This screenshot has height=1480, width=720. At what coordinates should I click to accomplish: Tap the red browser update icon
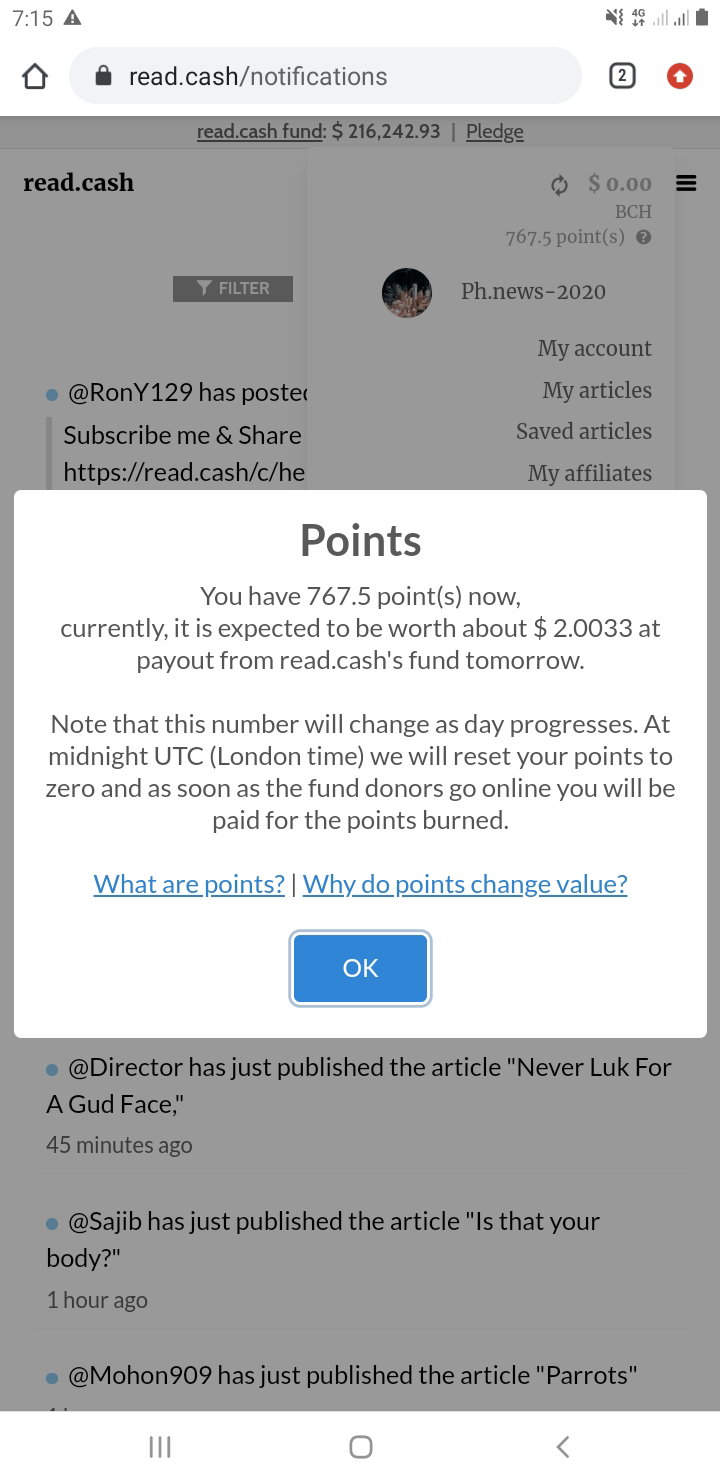tap(680, 76)
